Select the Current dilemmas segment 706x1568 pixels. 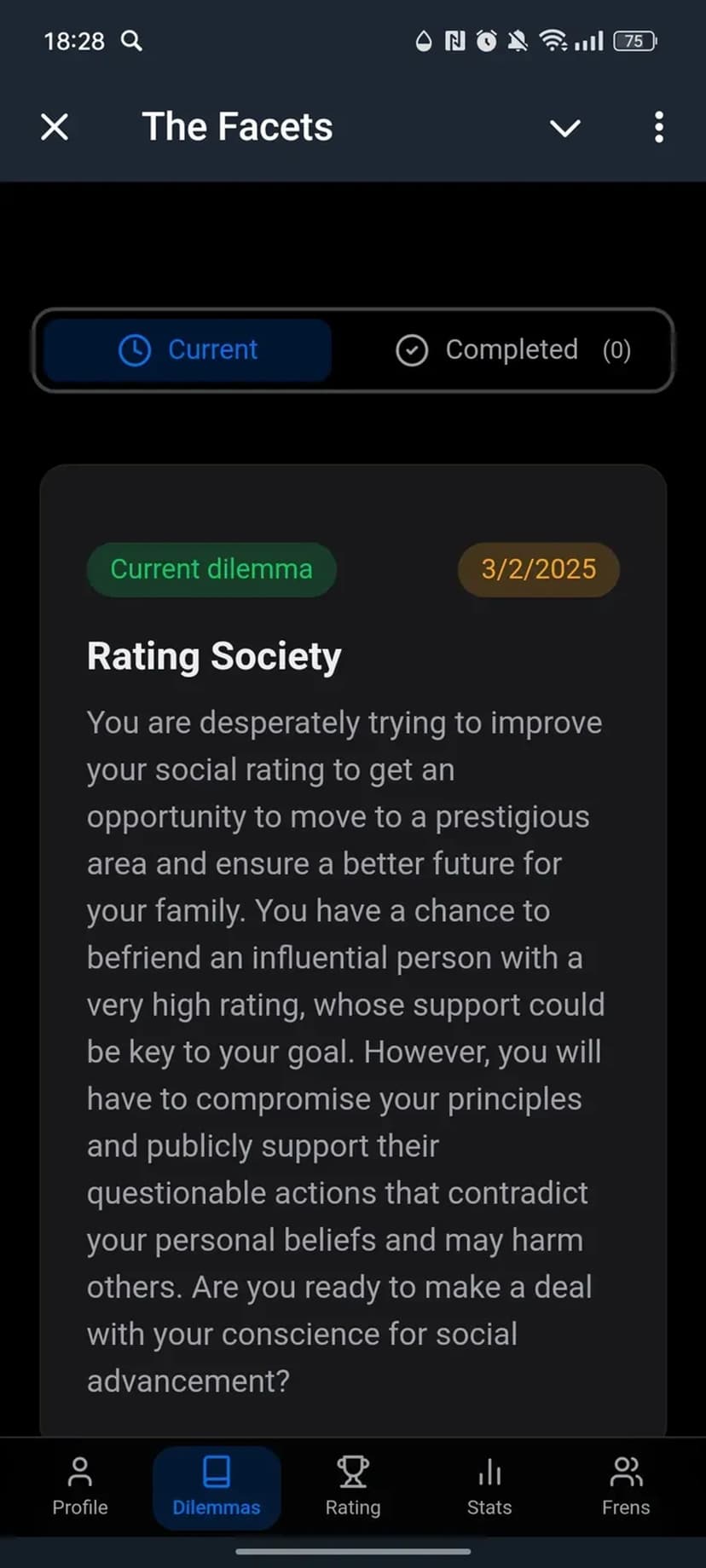pyautogui.click(x=188, y=350)
